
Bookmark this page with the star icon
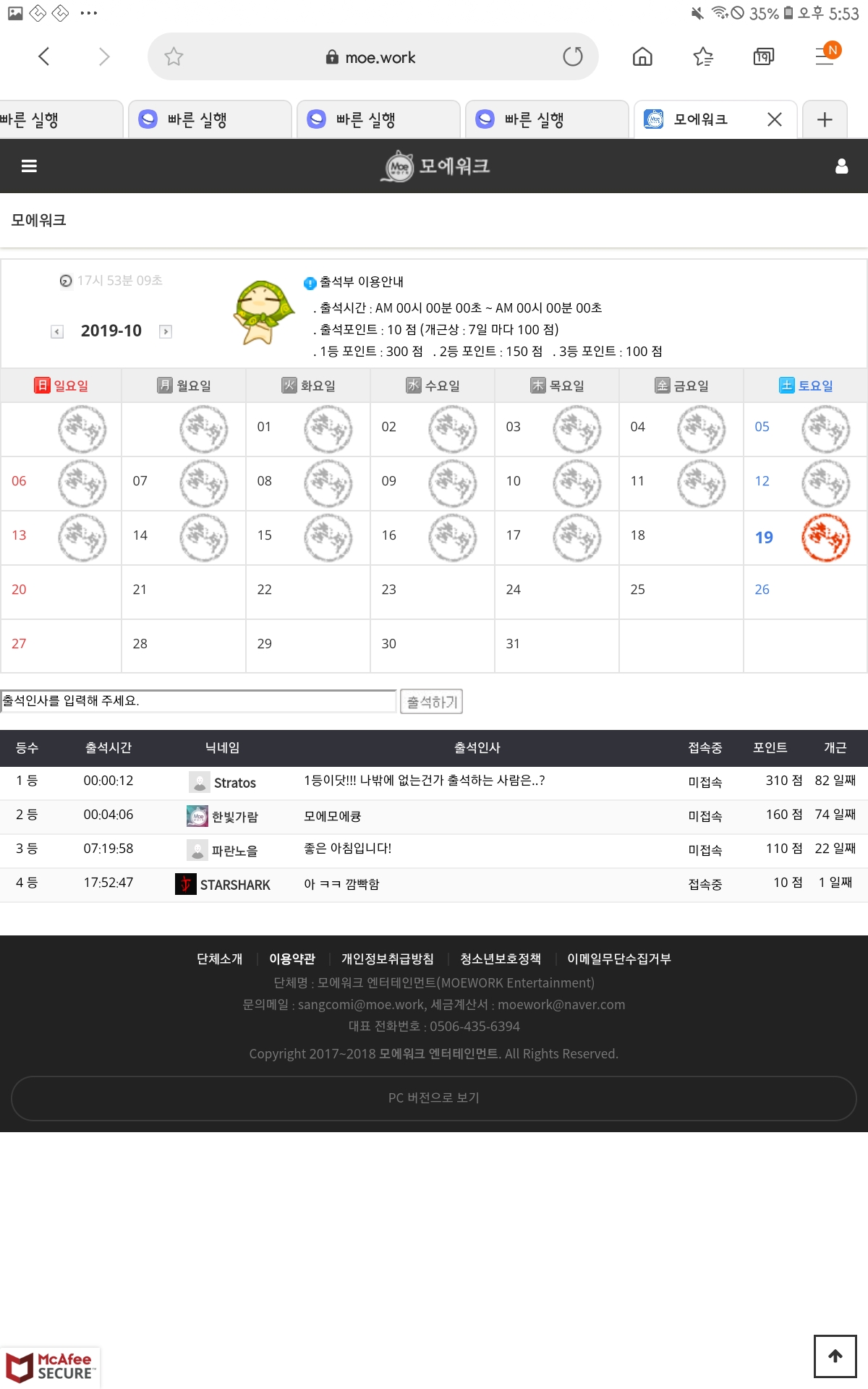(174, 56)
